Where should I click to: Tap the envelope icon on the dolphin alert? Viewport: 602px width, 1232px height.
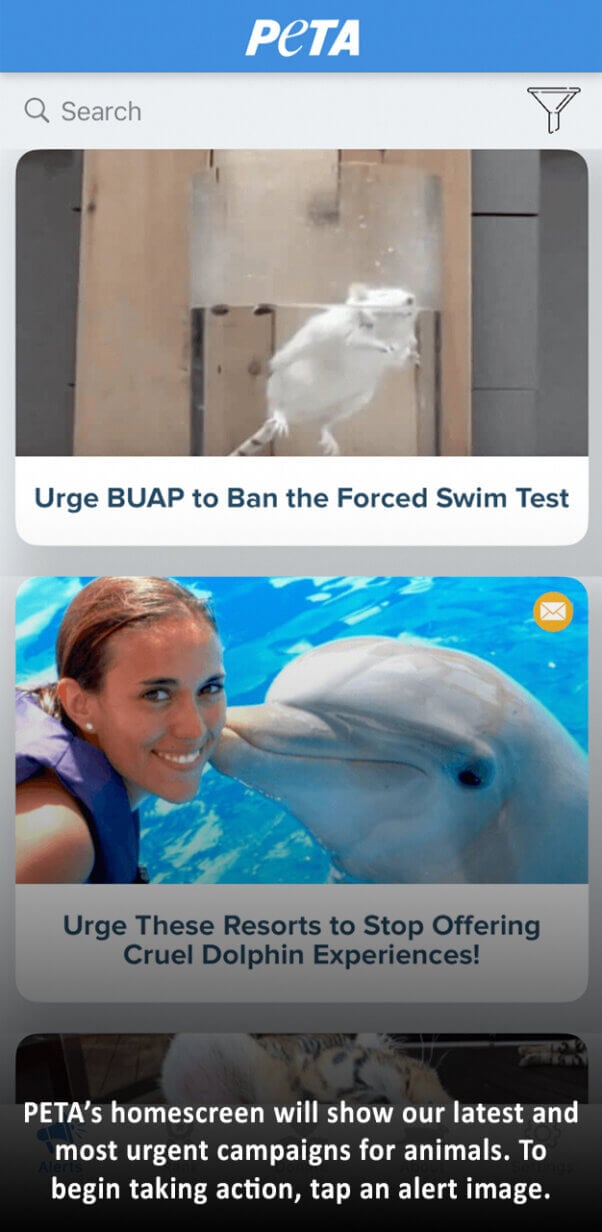click(553, 611)
